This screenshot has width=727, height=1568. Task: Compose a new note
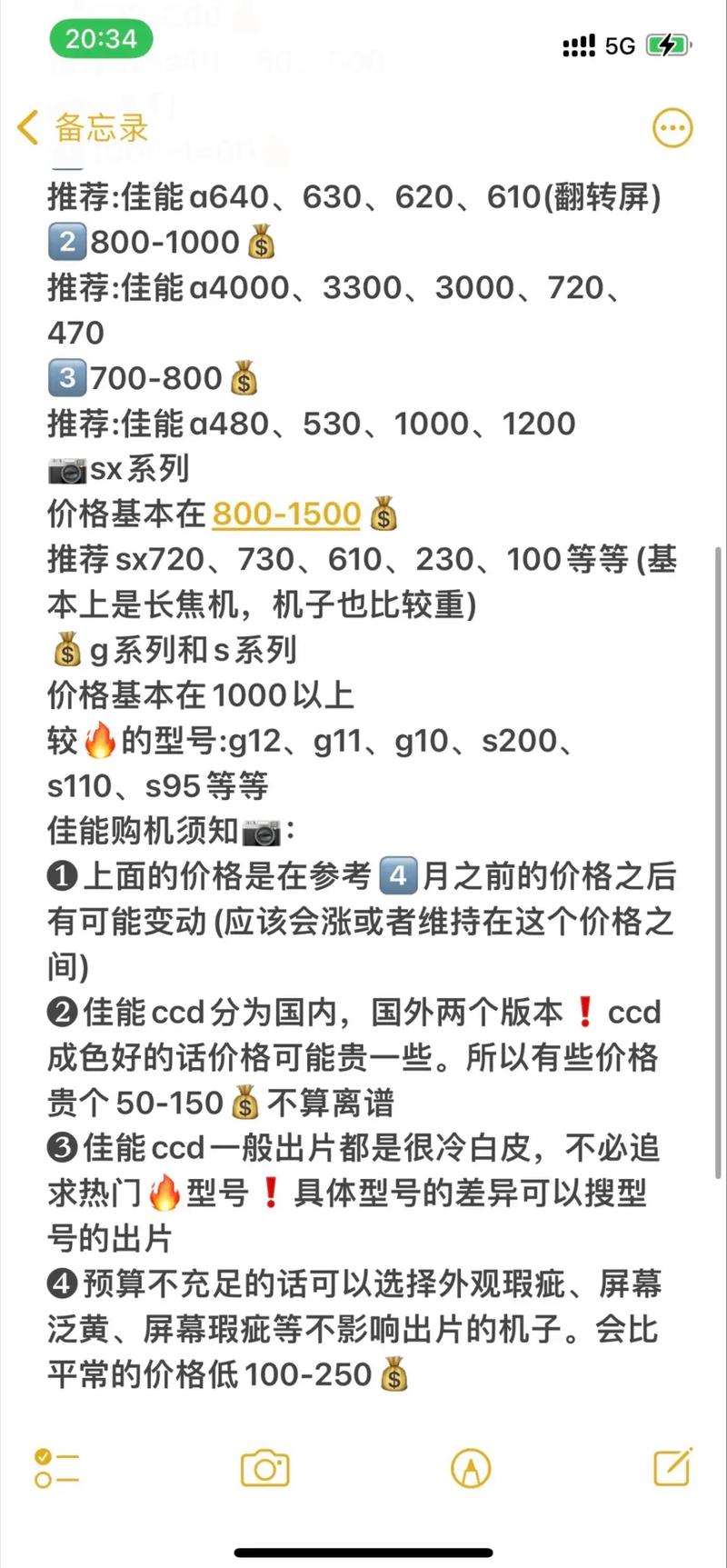[673, 1466]
